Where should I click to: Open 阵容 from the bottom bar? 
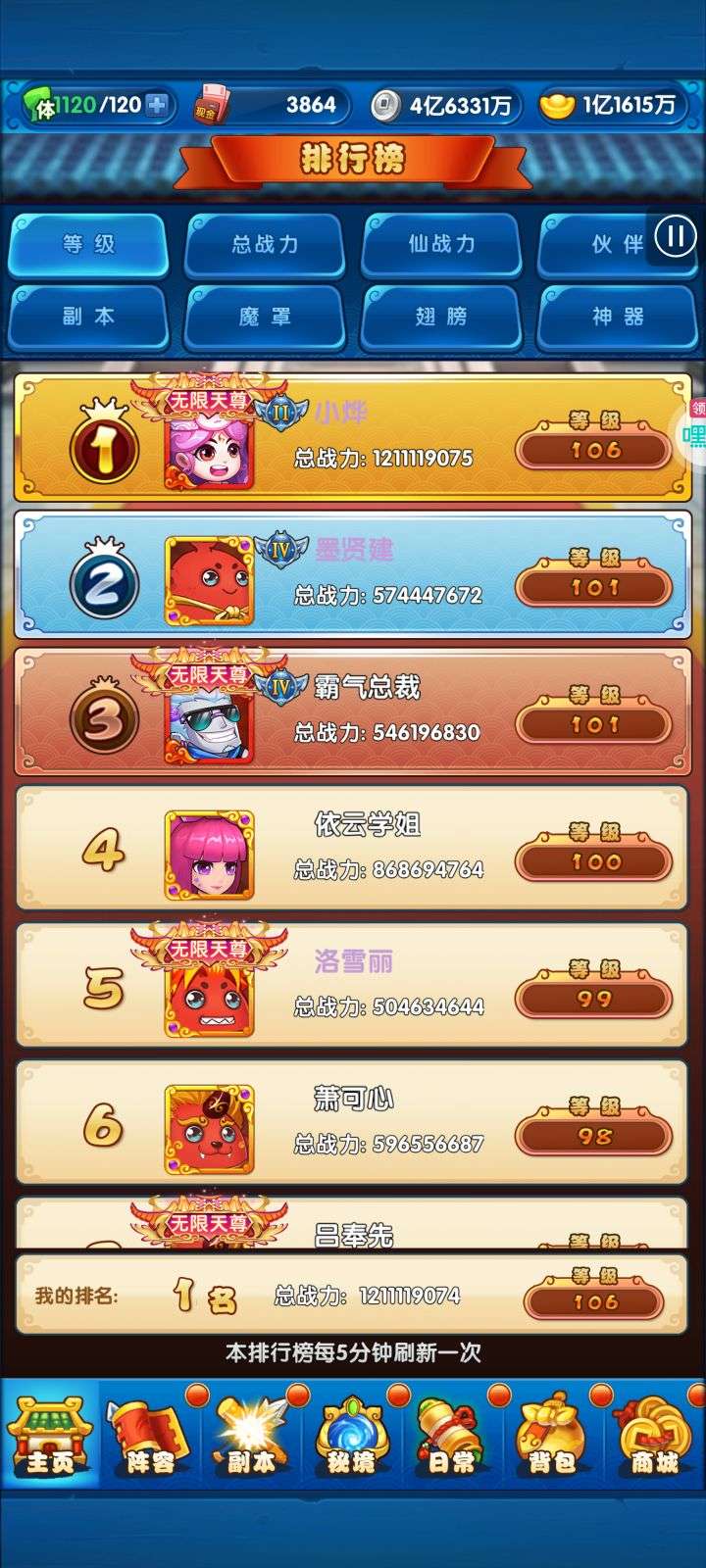tap(150, 1436)
